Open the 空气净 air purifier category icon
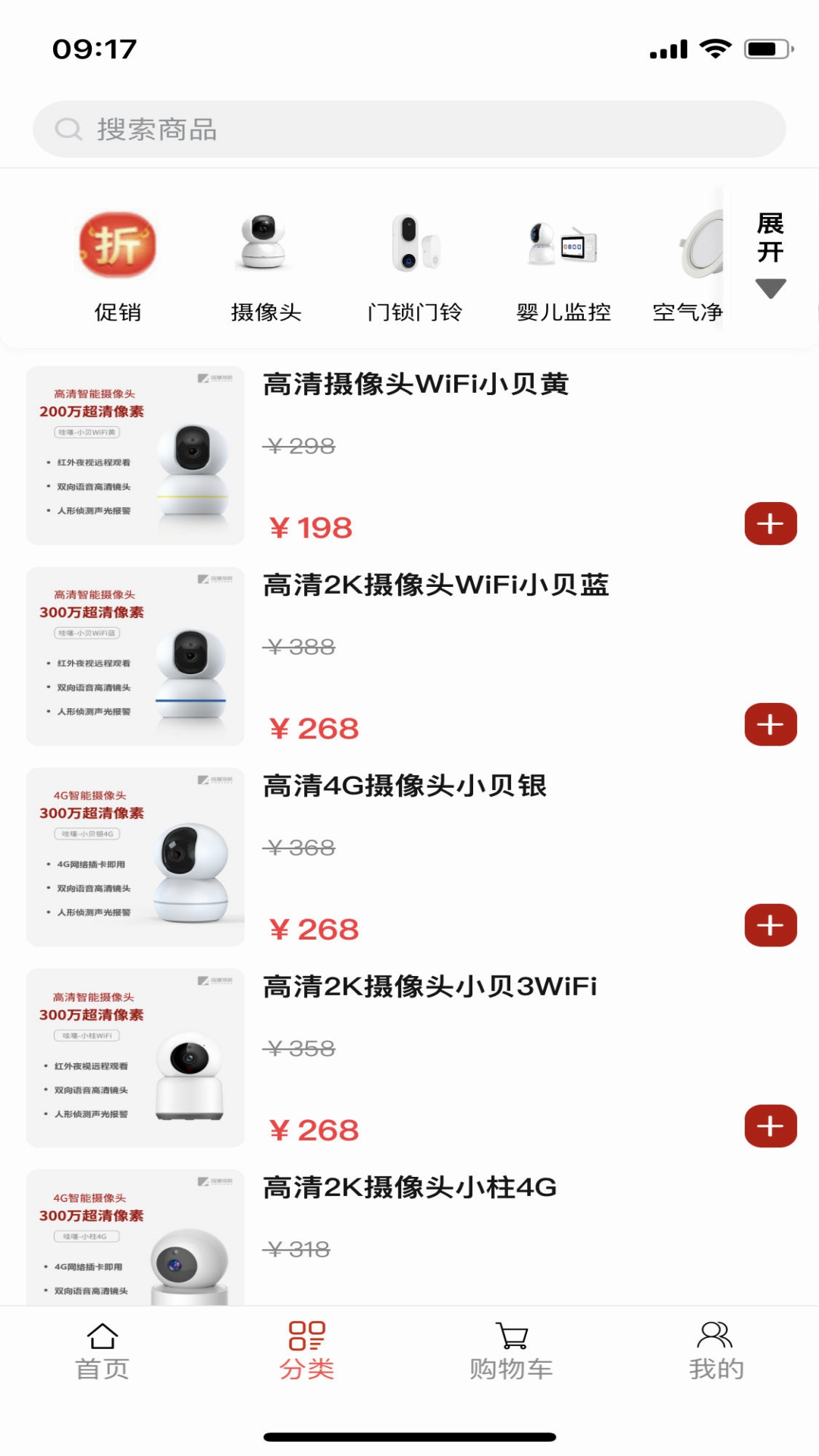The image size is (819, 1456). tap(704, 243)
